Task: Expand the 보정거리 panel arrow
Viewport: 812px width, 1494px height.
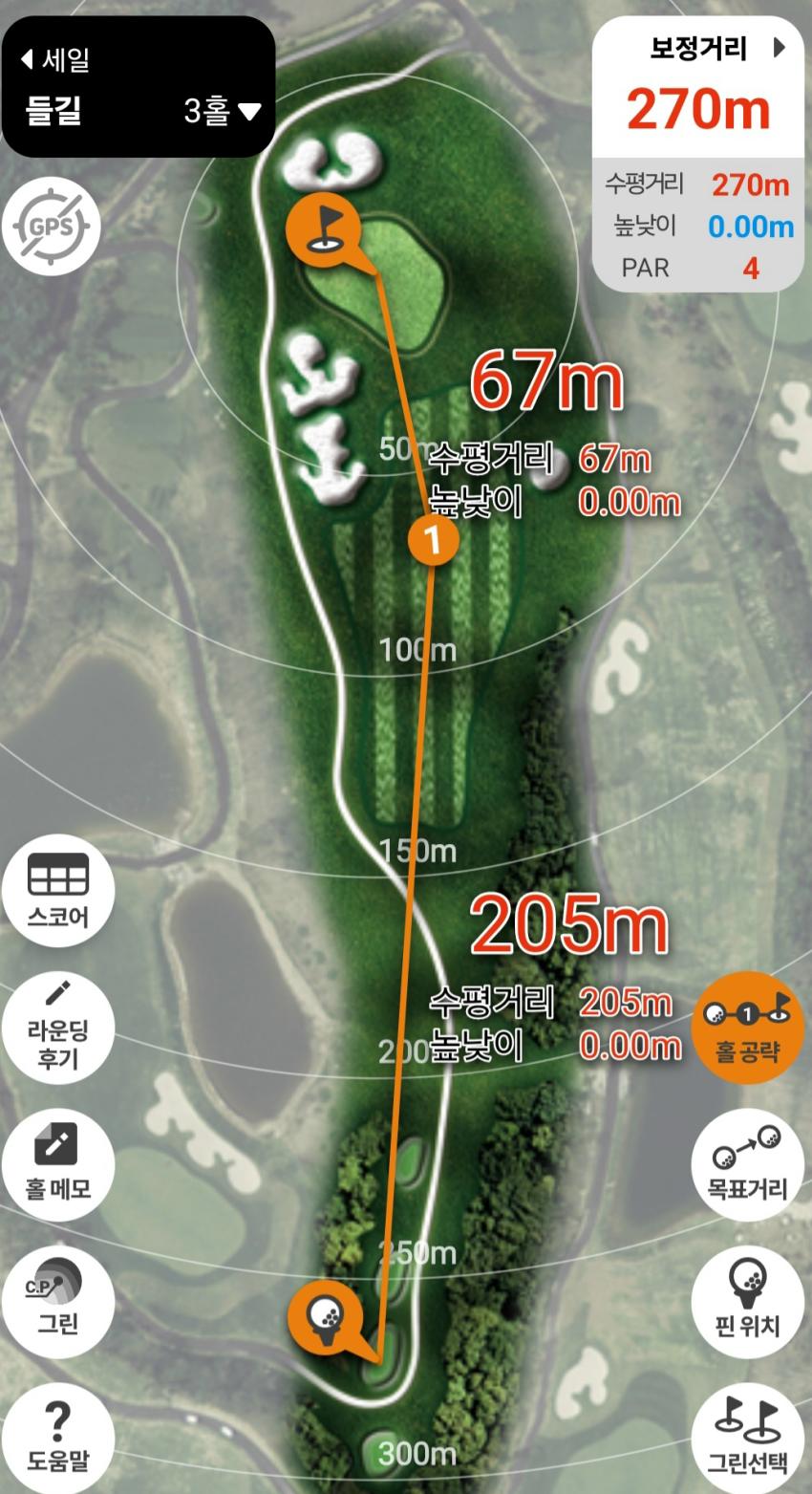Action: (779, 48)
